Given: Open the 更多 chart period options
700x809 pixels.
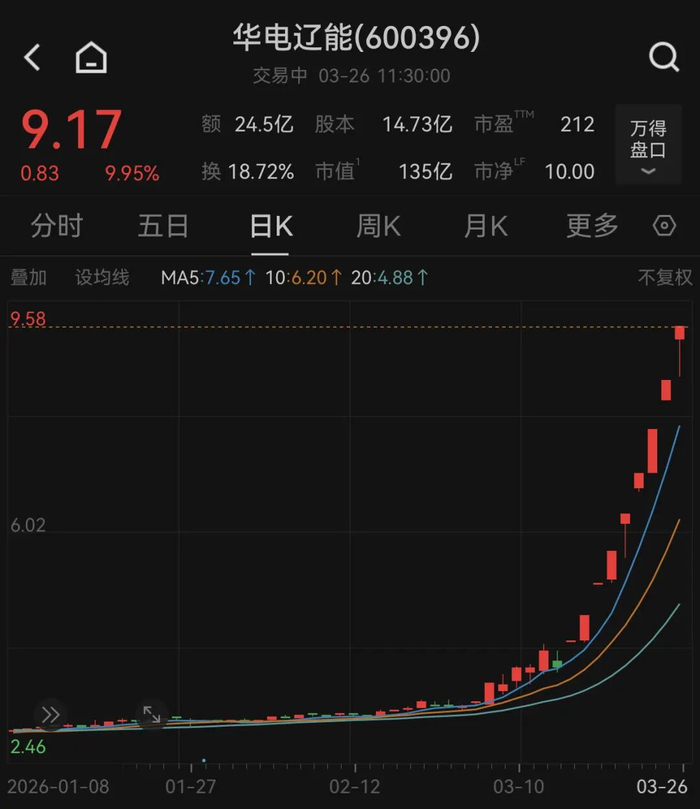Looking at the screenshot, I should [x=592, y=226].
